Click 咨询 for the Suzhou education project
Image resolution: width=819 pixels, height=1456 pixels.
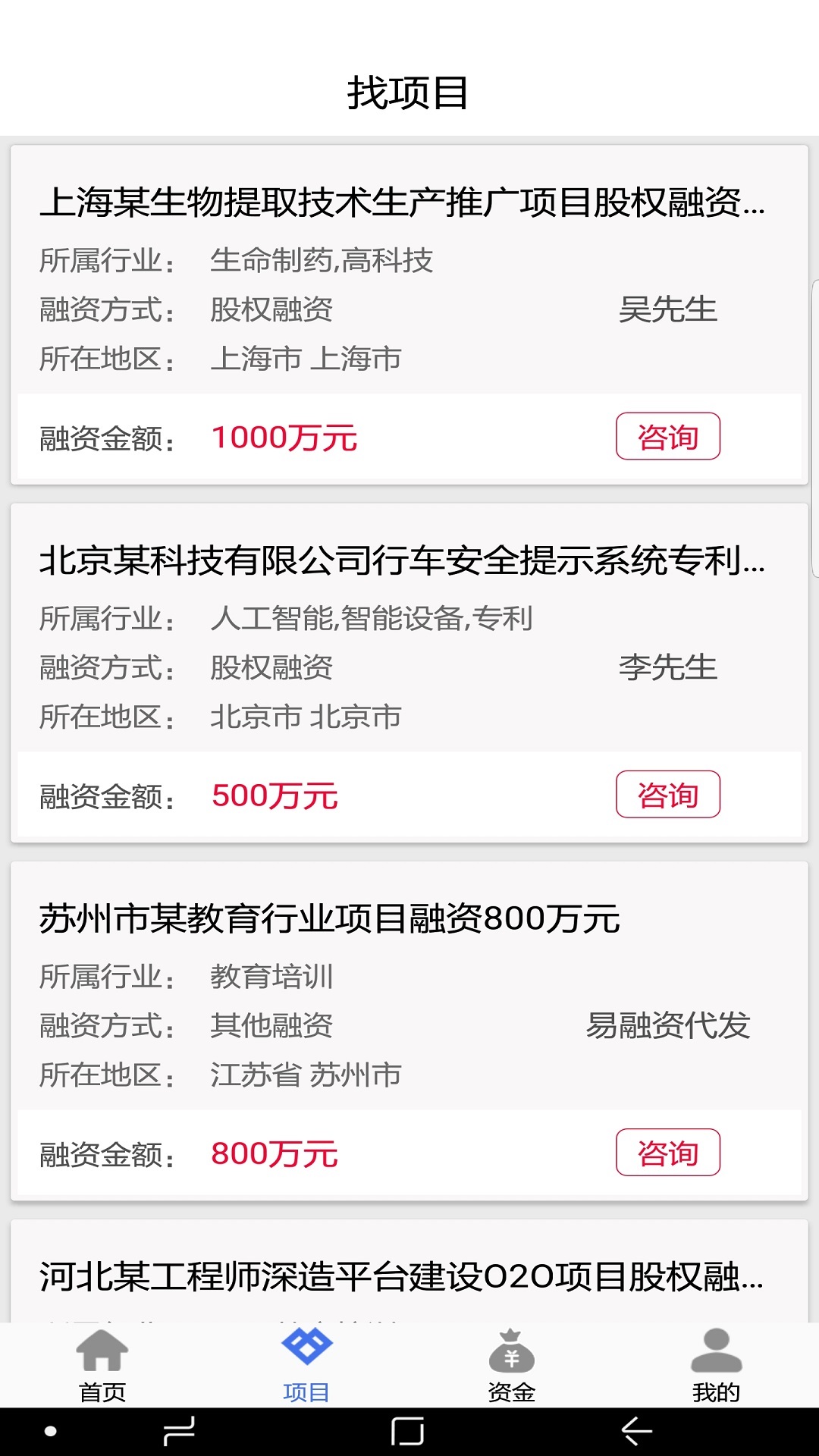pyautogui.click(x=668, y=1153)
